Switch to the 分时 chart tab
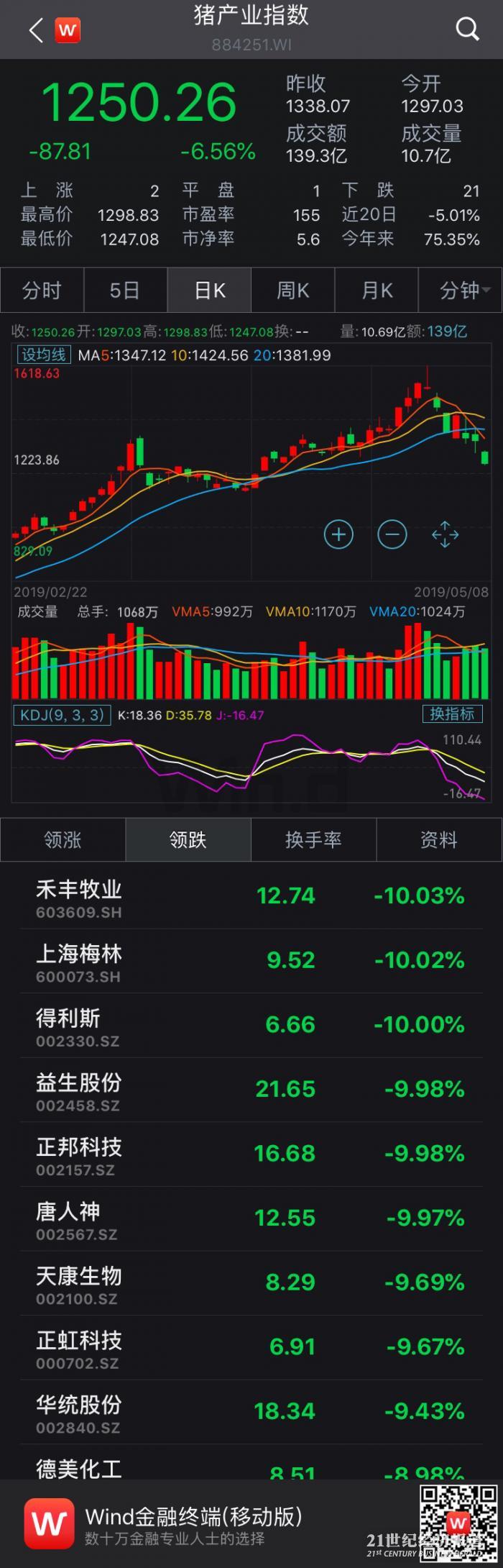503x1568 pixels. coord(42,291)
